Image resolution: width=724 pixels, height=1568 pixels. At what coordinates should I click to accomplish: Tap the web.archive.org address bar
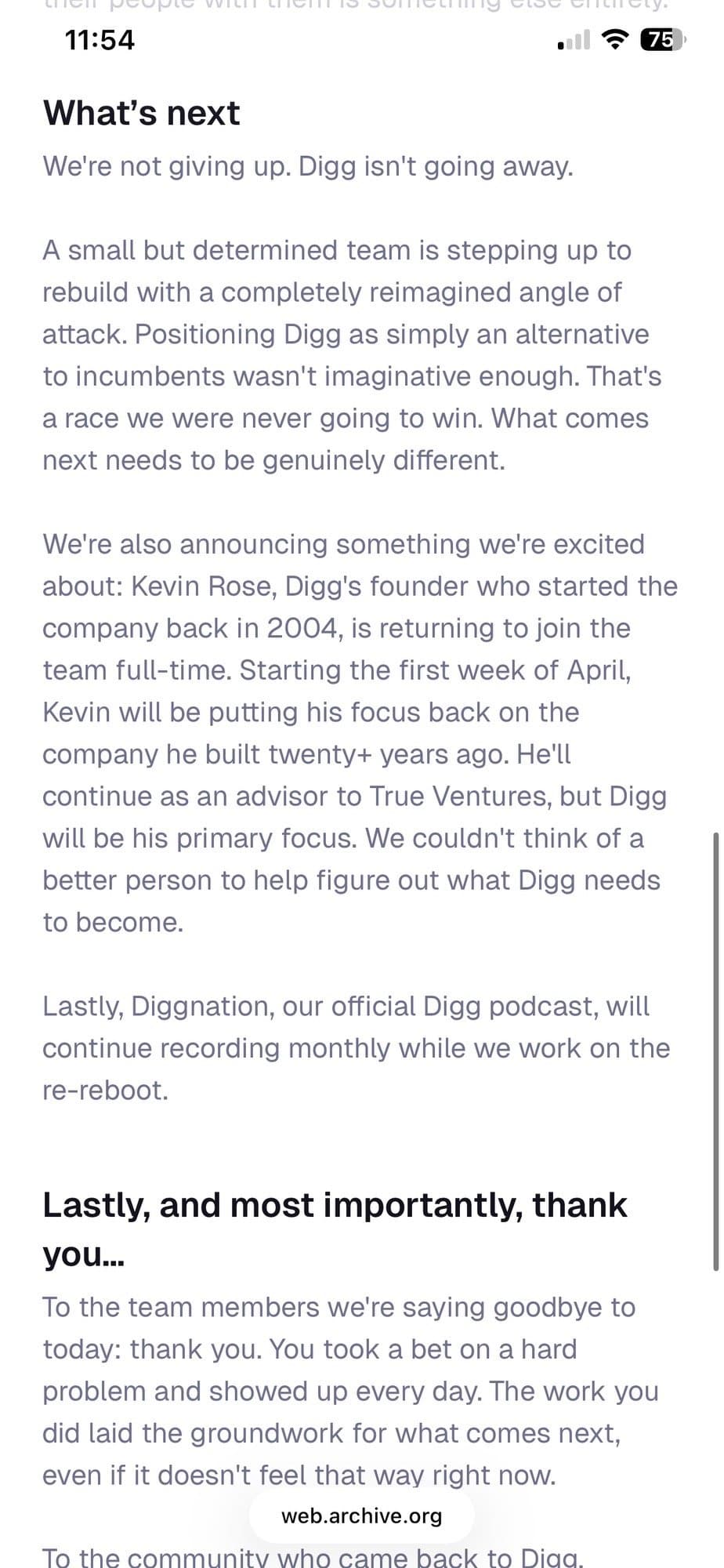pos(361,1515)
